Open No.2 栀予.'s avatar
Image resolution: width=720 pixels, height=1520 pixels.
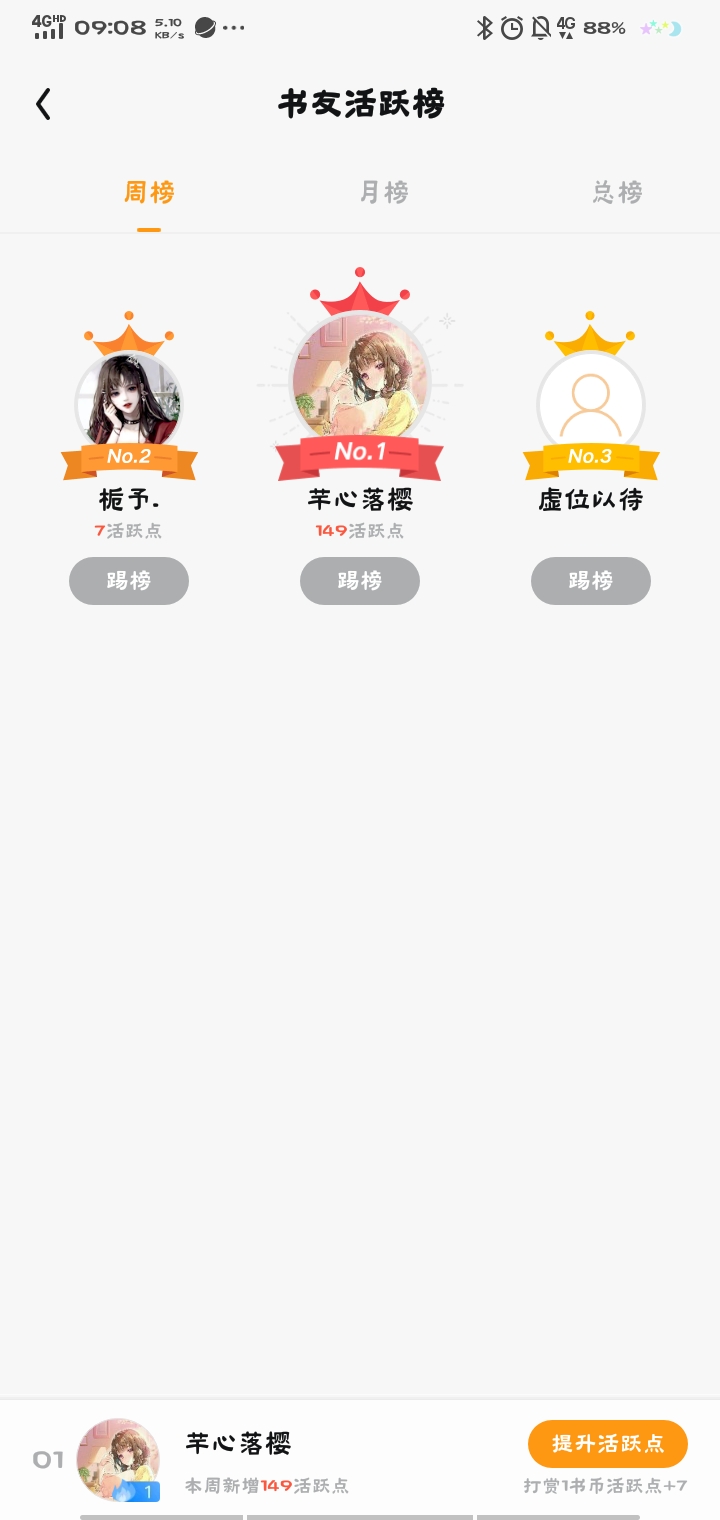coord(129,402)
